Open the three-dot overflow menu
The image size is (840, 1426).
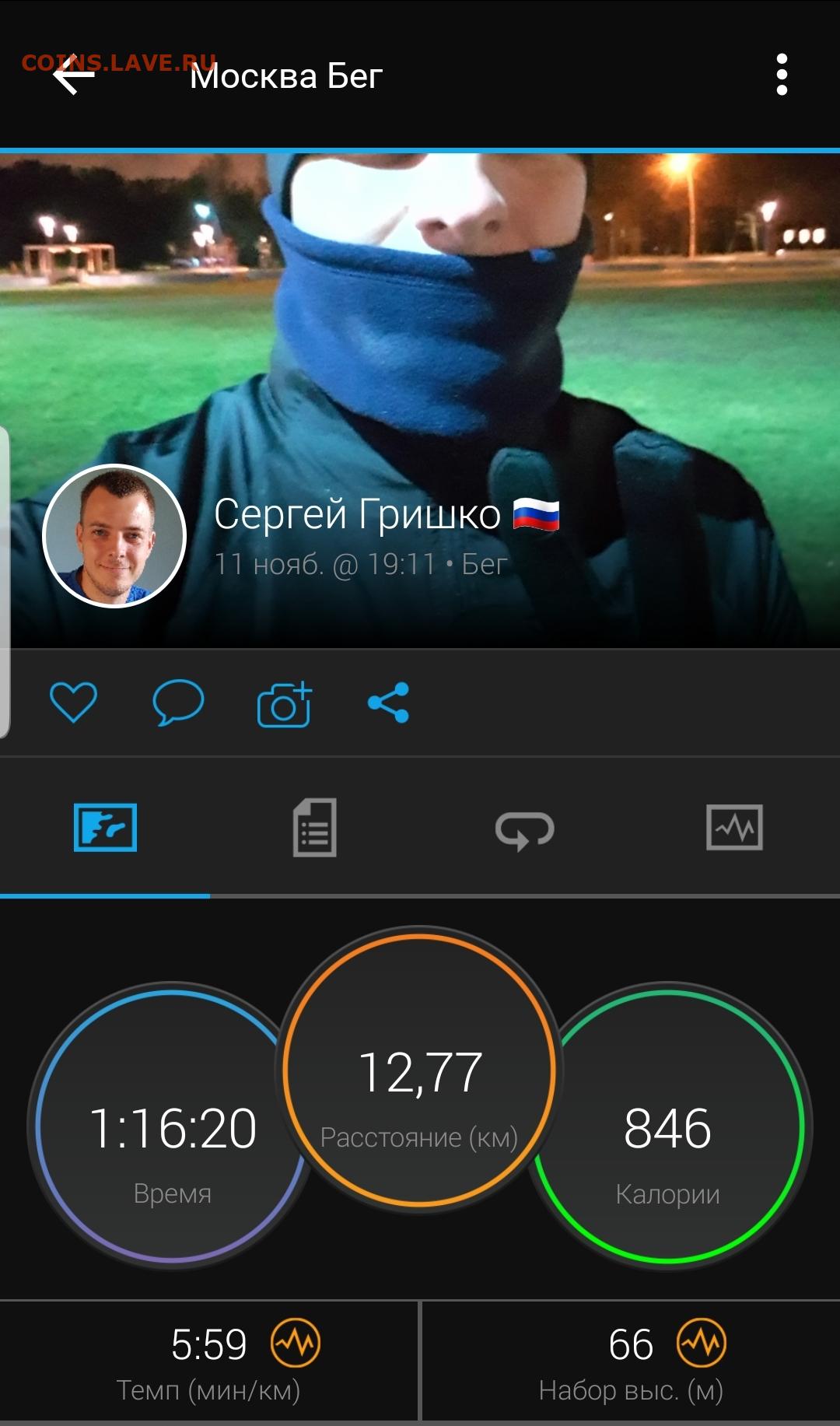tap(782, 75)
